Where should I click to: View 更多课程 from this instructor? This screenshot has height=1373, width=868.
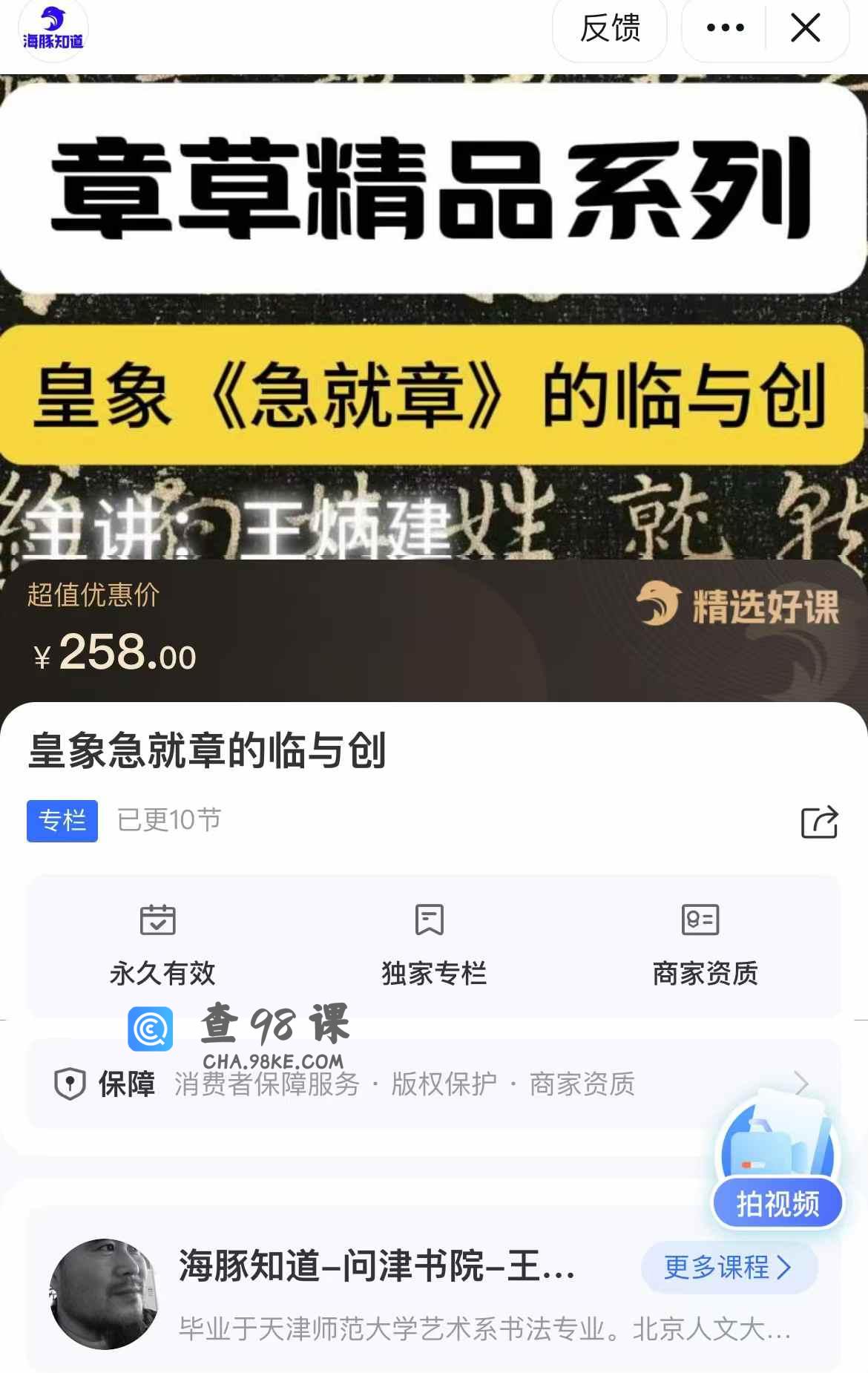click(x=728, y=1267)
